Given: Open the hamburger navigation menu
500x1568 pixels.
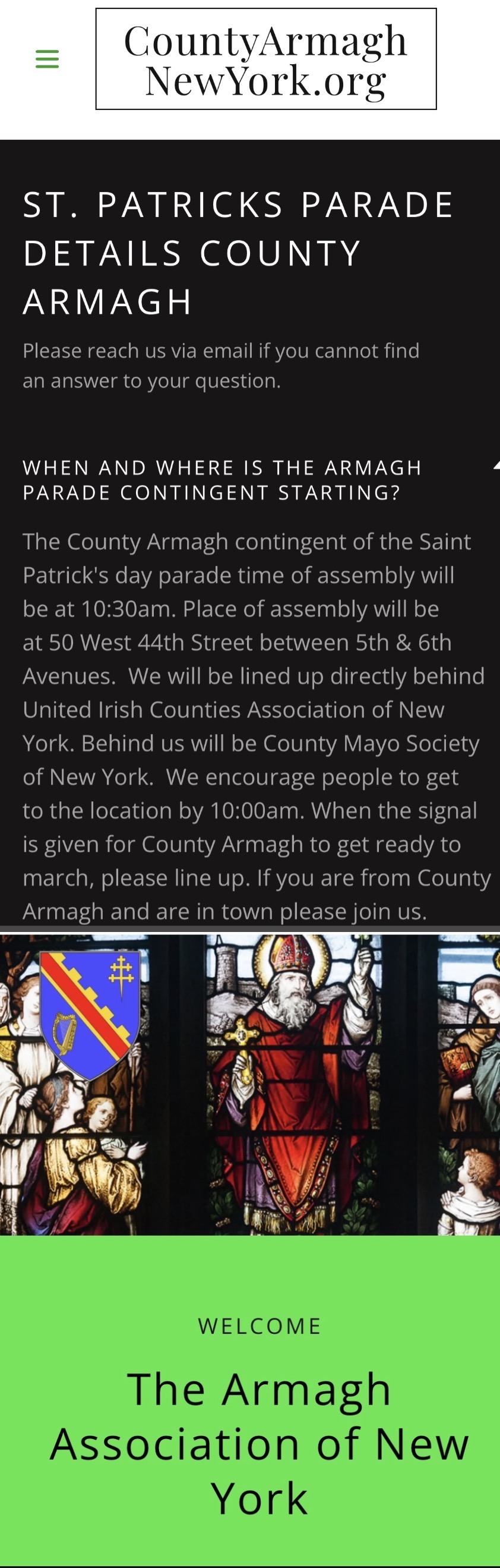Looking at the screenshot, I should (x=47, y=59).
